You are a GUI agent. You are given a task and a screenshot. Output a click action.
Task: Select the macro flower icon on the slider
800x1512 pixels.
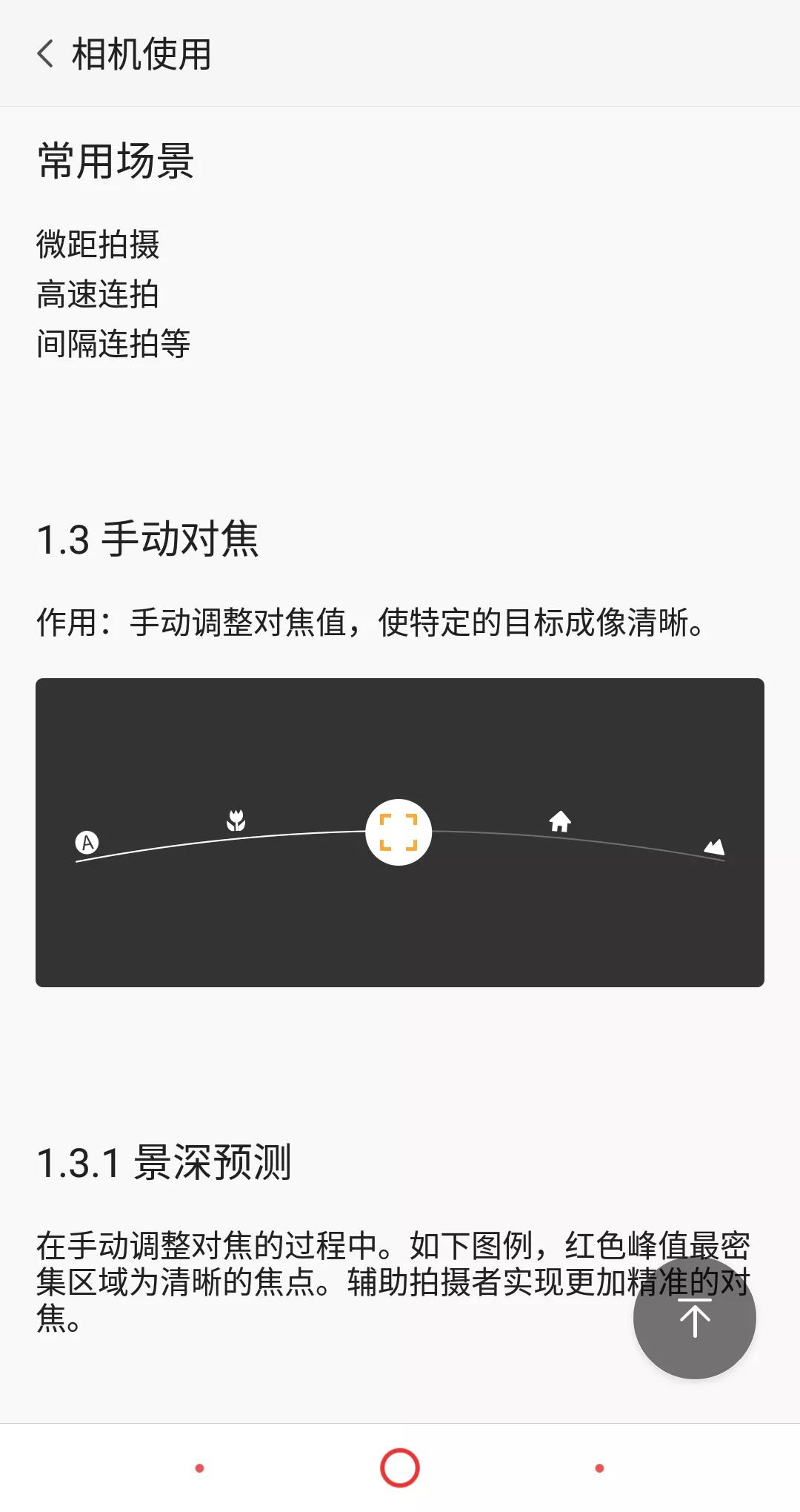point(234,820)
